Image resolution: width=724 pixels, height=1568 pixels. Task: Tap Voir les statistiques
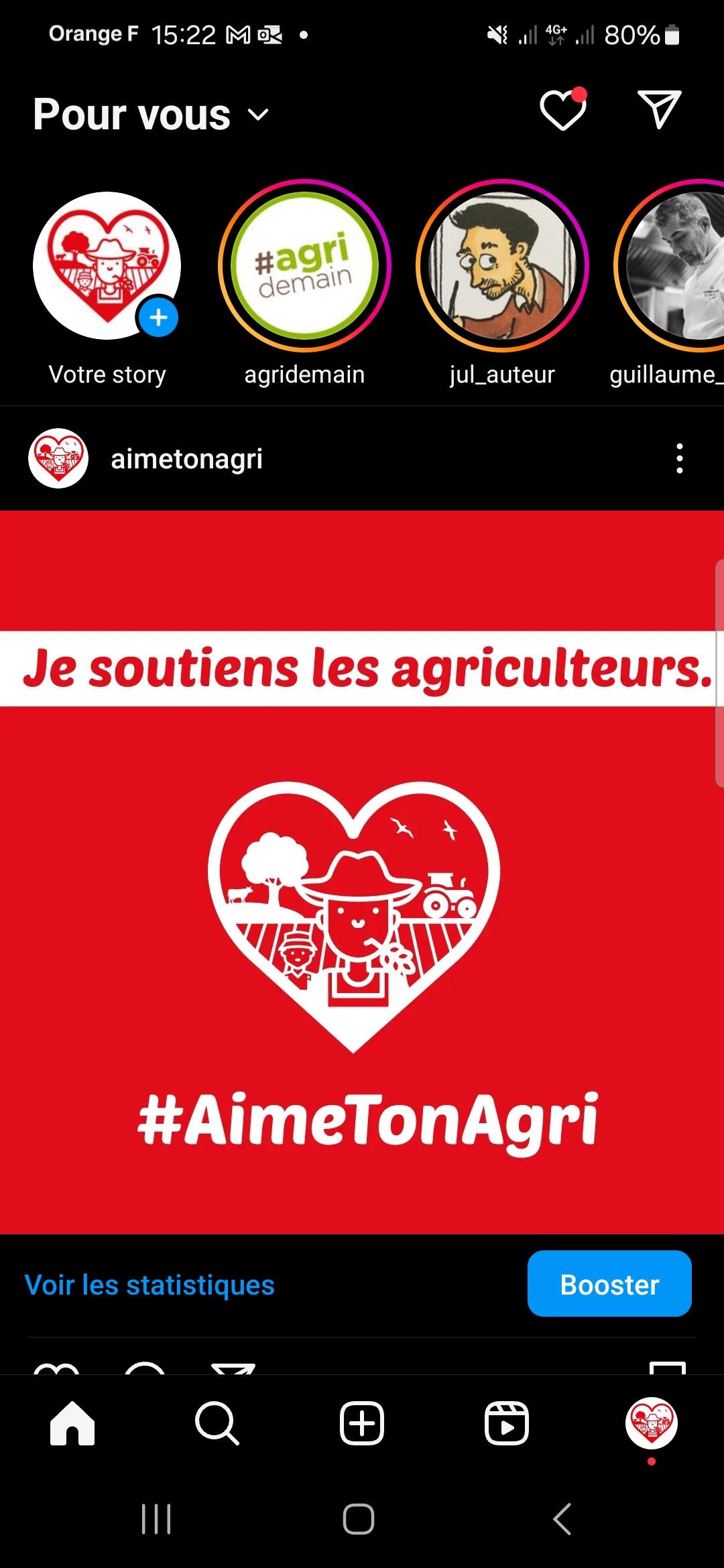pos(149,1285)
